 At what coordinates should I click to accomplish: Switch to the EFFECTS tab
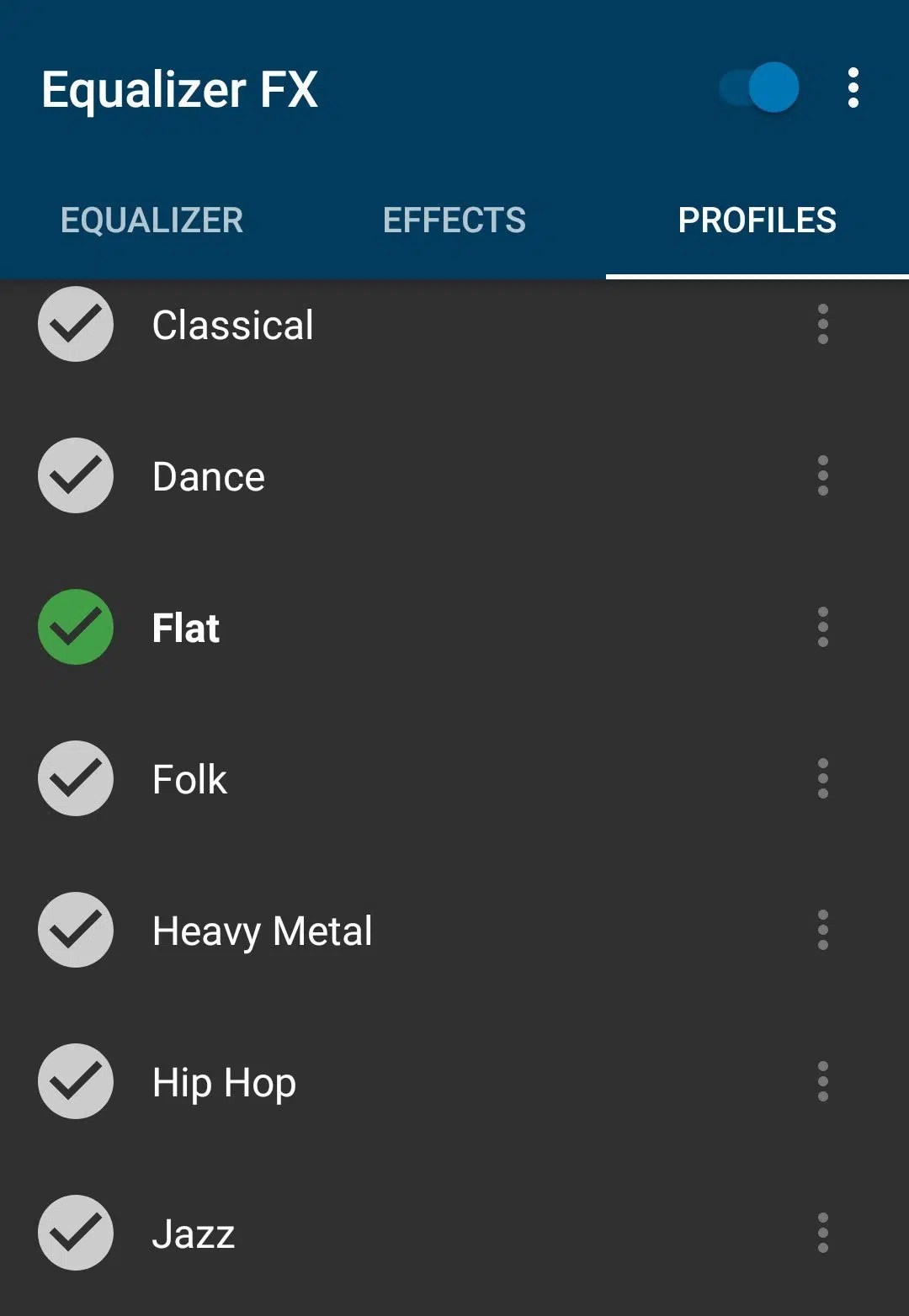pos(454,220)
